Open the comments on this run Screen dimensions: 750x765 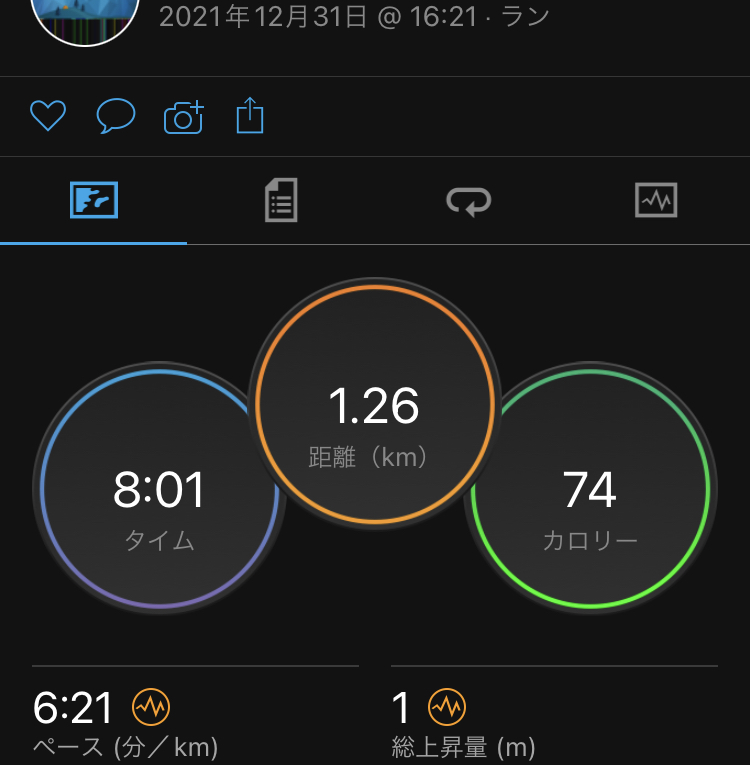pyautogui.click(x=115, y=116)
